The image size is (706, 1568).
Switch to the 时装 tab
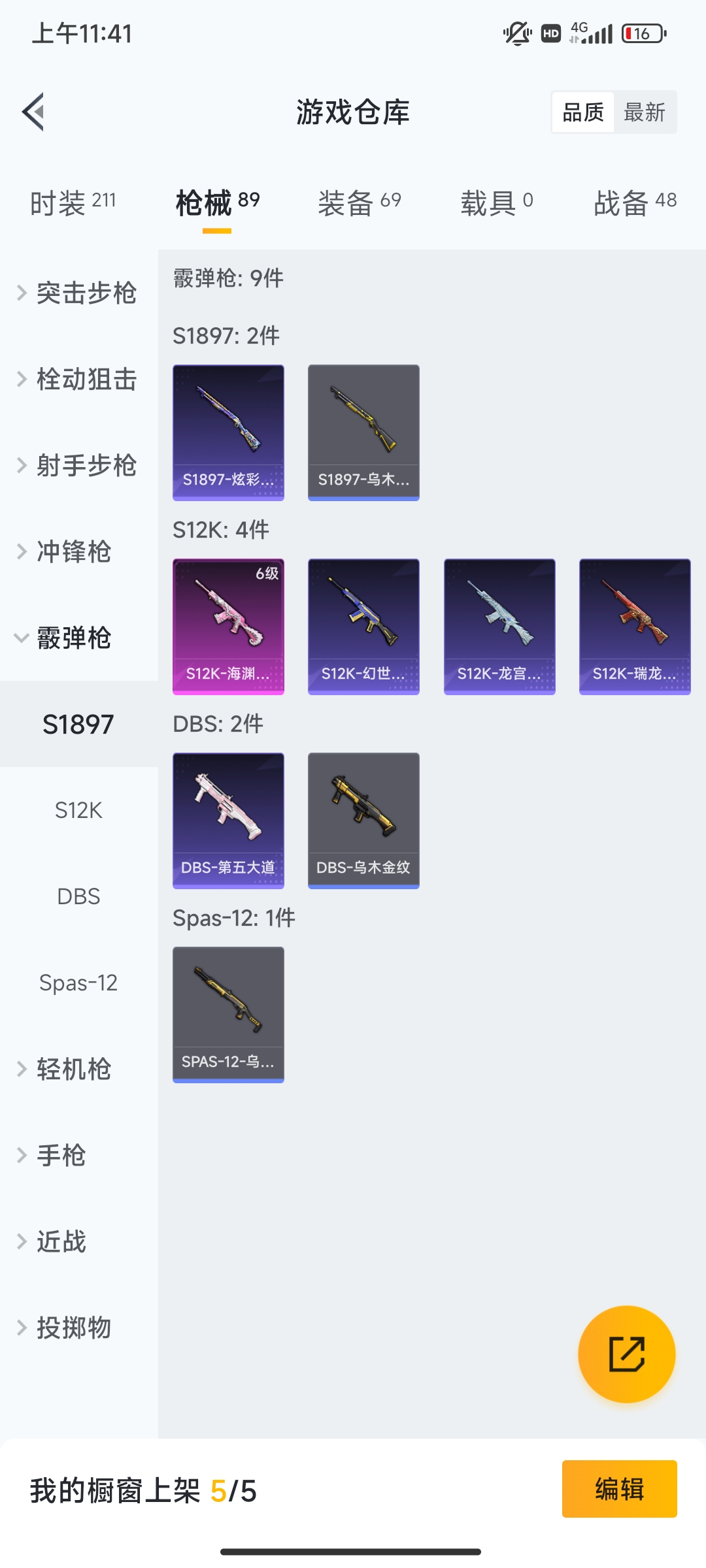pos(73,203)
